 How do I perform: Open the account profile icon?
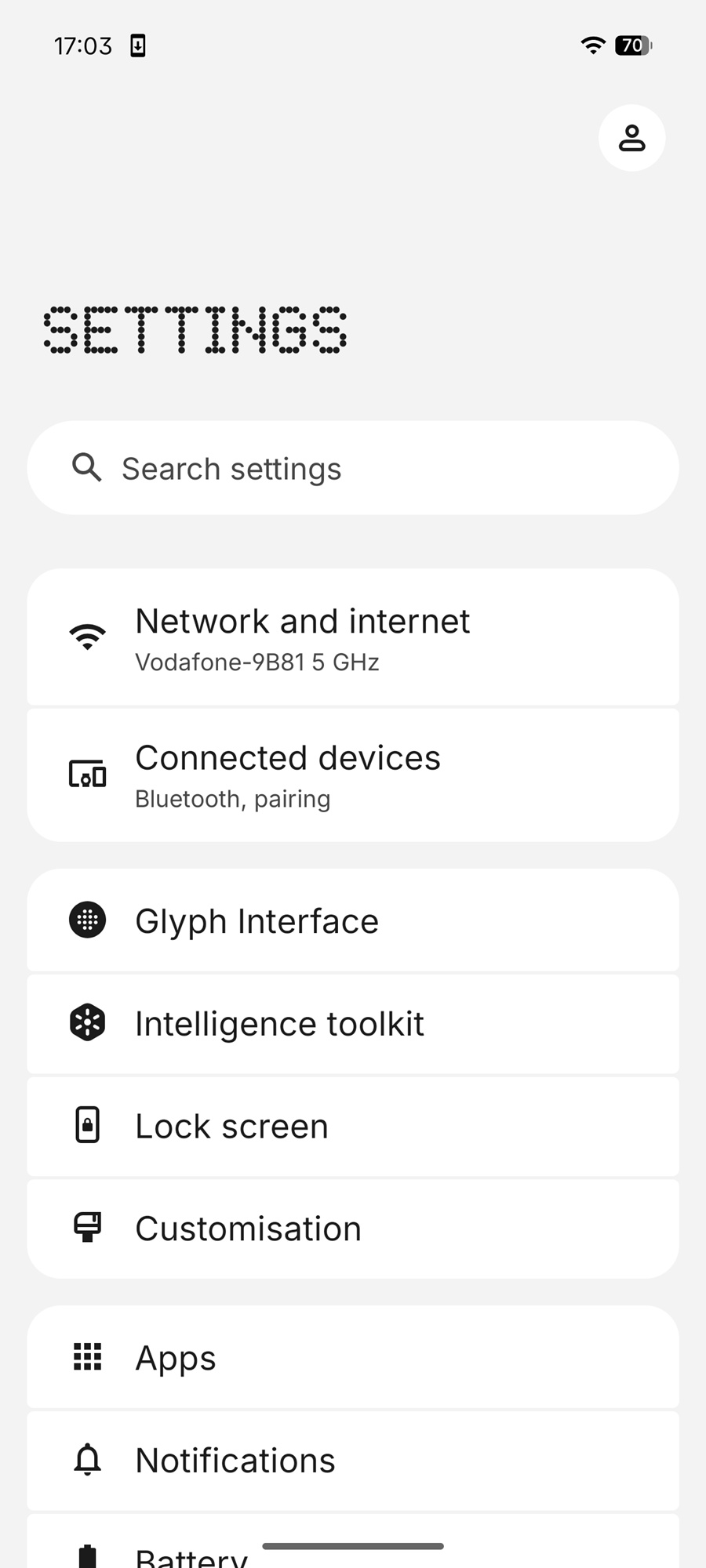[631, 138]
